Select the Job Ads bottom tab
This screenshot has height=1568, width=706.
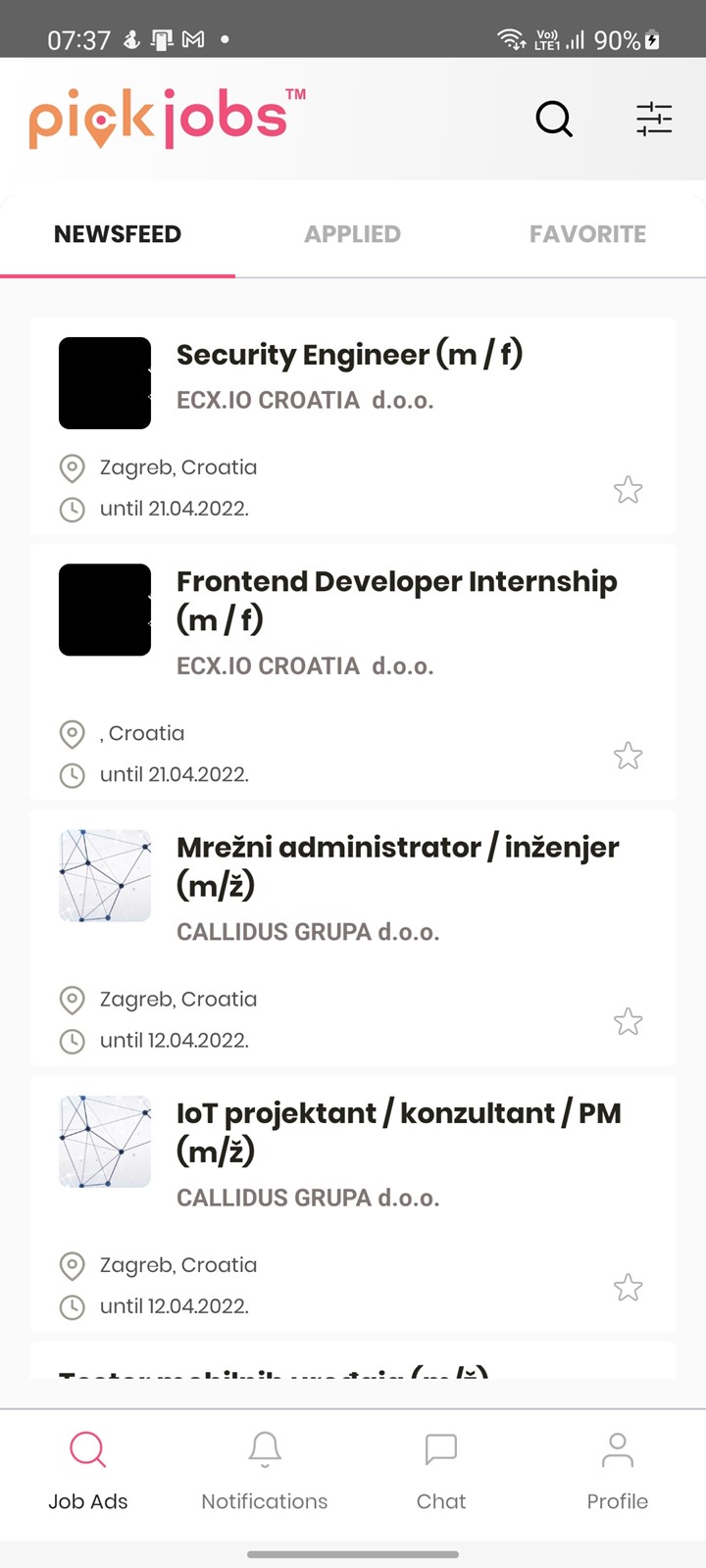coord(88,1472)
